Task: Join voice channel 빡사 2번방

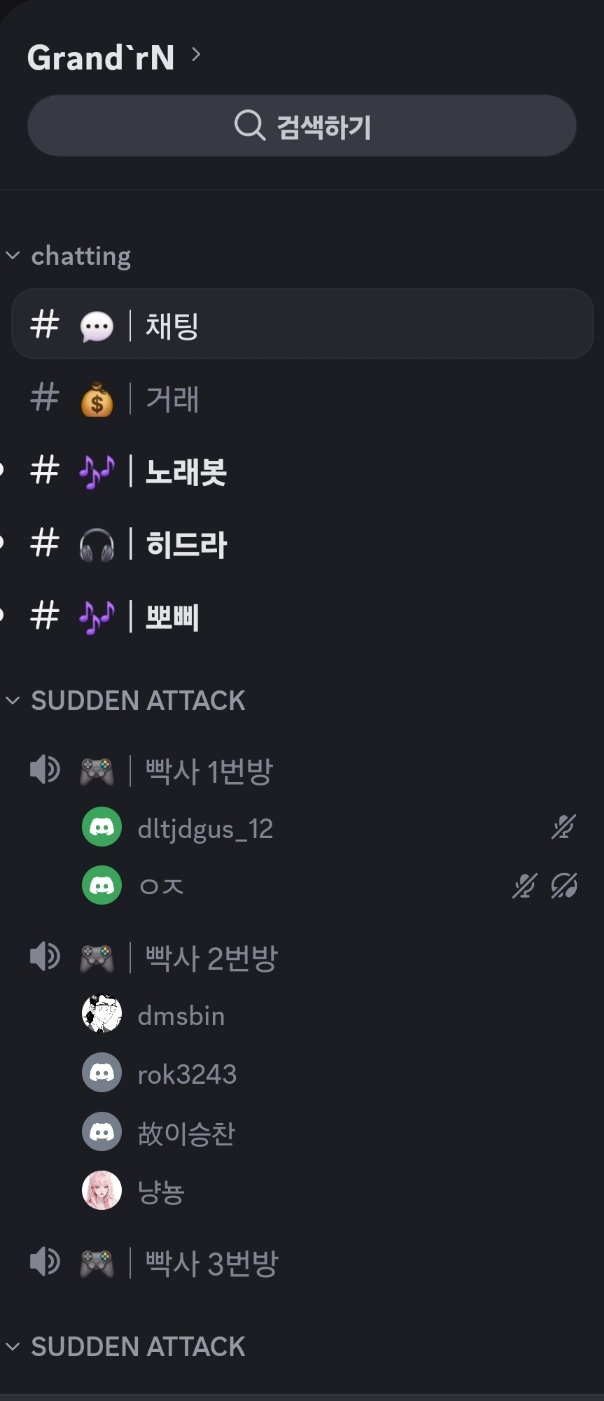Action: (x=210, y=958)
